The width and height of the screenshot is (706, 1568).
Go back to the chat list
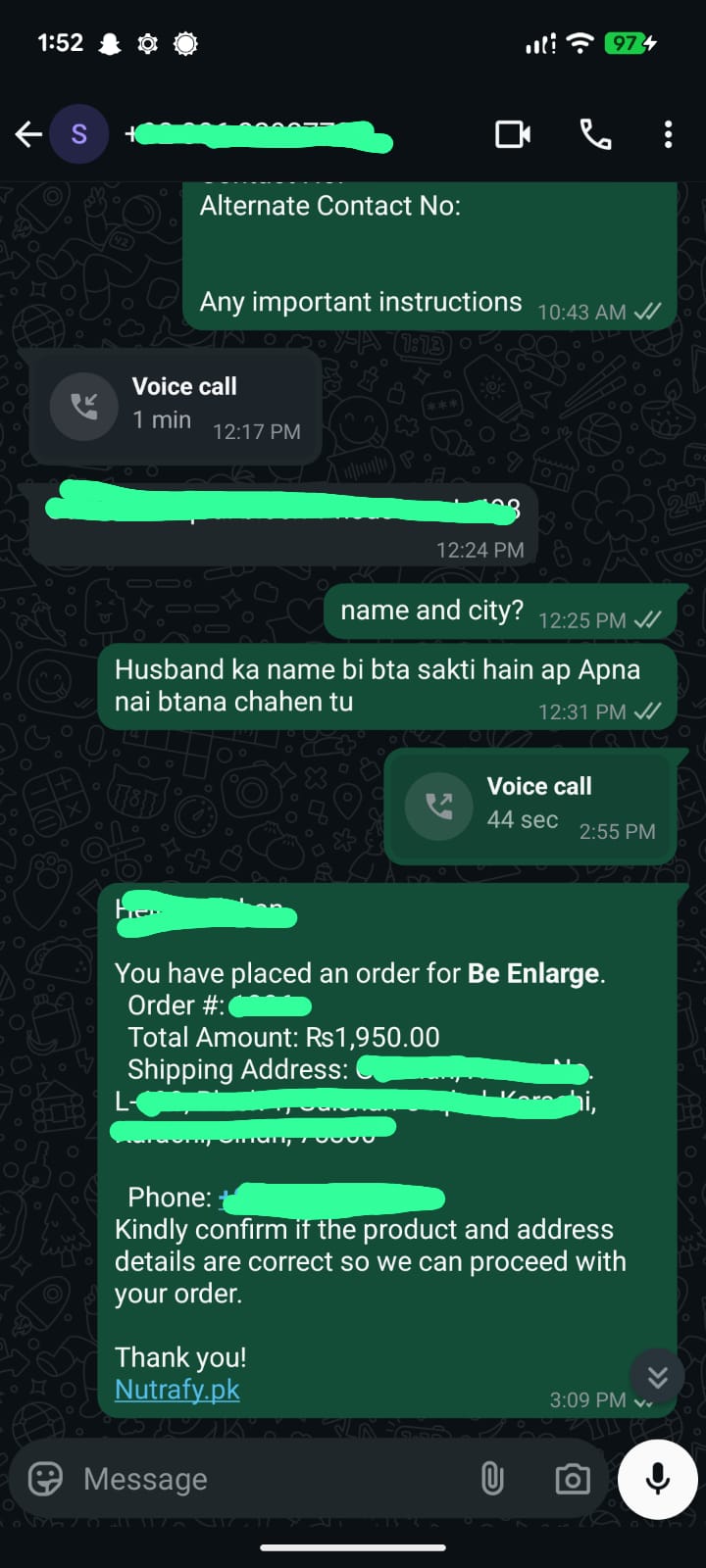(x=28, y=134)
